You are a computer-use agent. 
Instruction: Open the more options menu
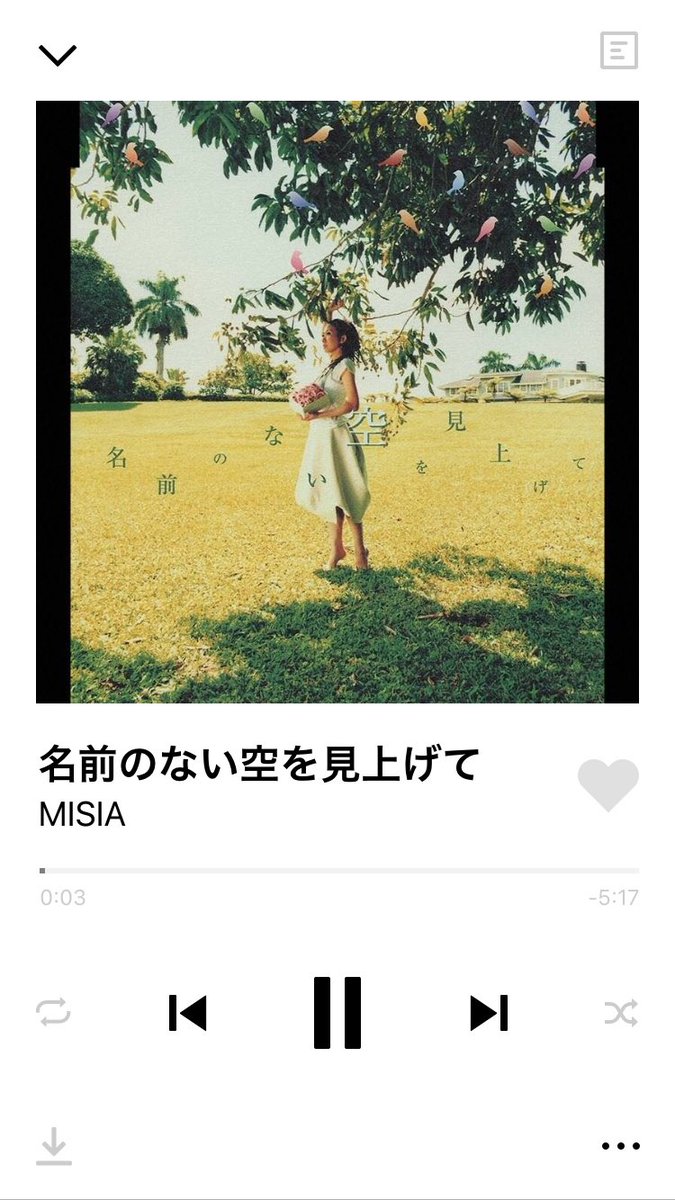(620, 1146)
